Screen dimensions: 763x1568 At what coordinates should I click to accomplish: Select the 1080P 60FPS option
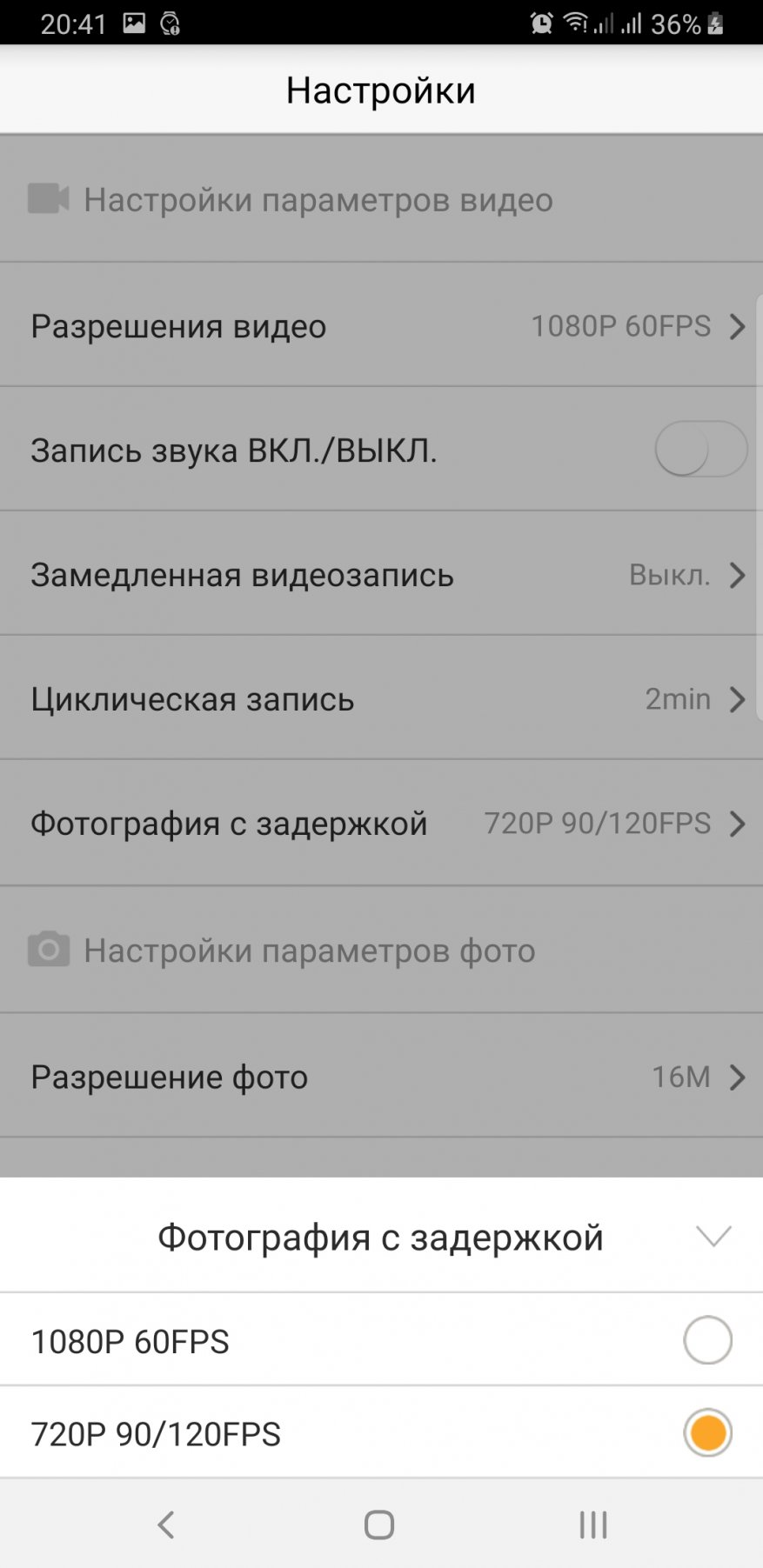point(706,1340)
